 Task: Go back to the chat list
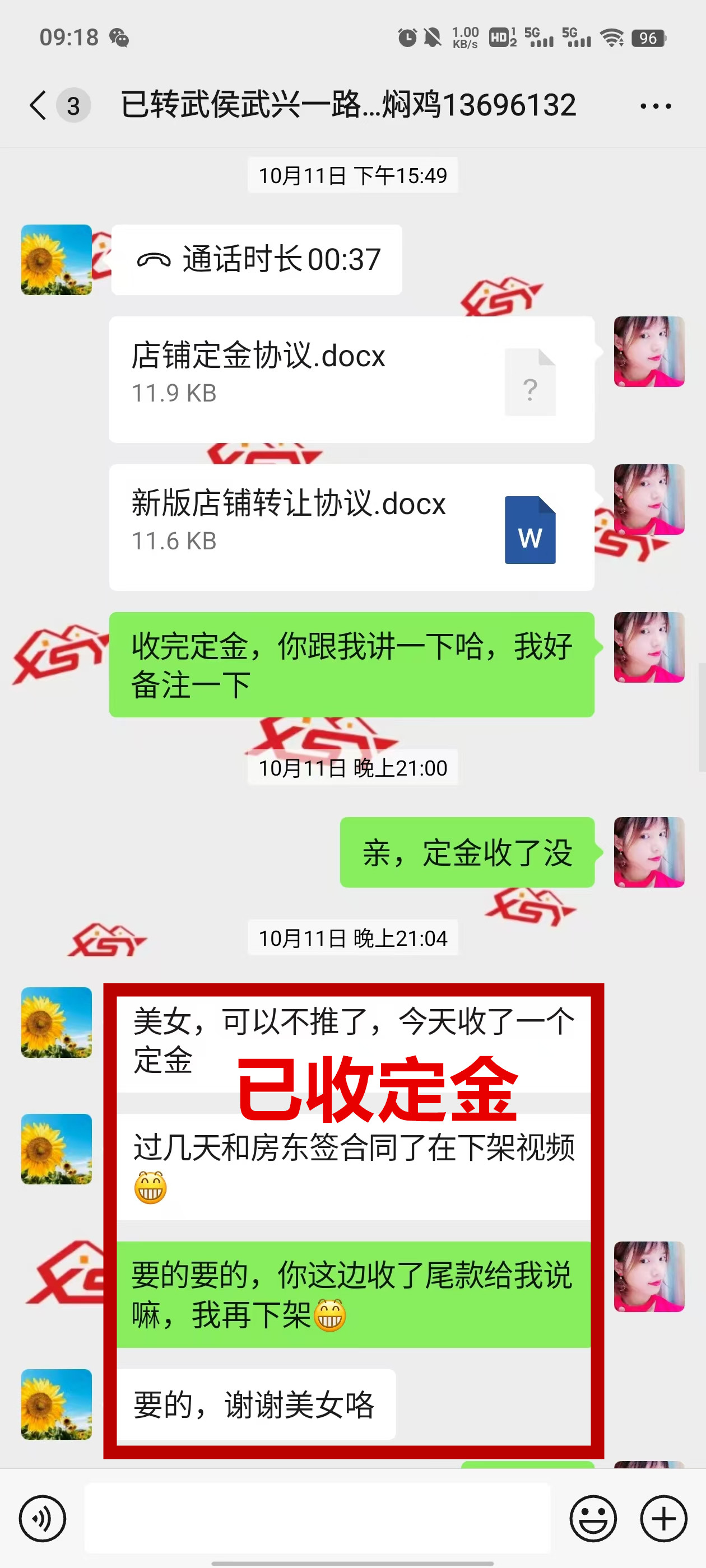(38, 105)
